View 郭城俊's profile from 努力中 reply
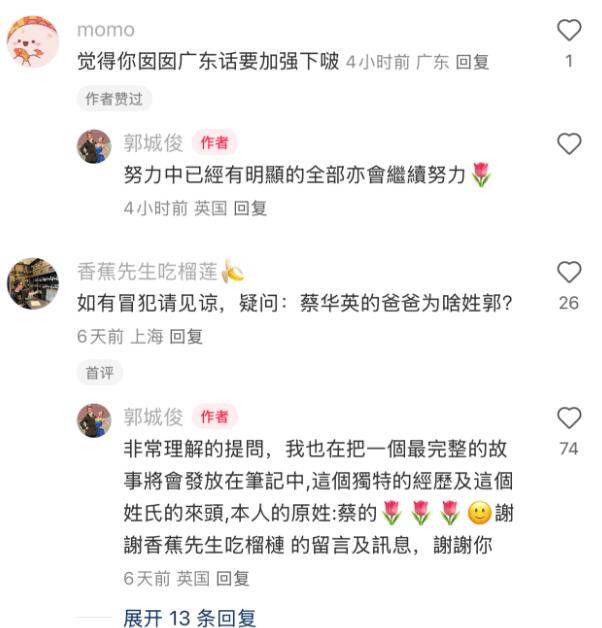 [x=94, y=145]
